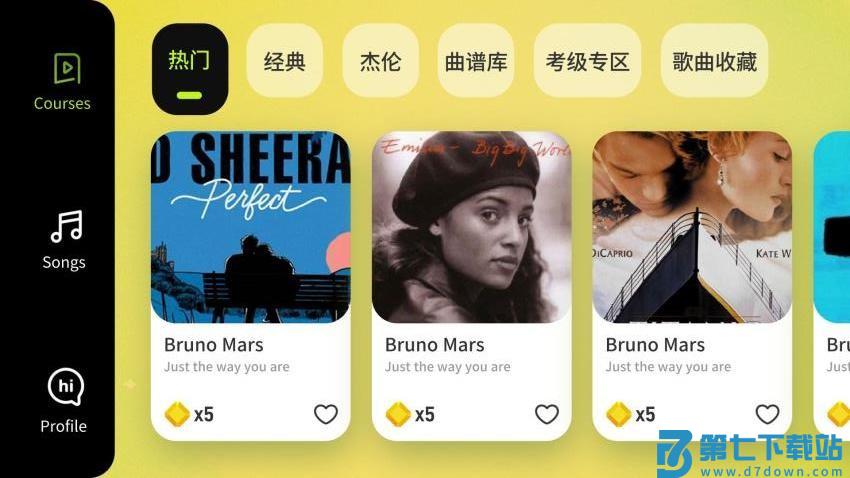Like the song with Perfect cover
The width and height of the screenshot is (850, 478).
tap(326, 414)
